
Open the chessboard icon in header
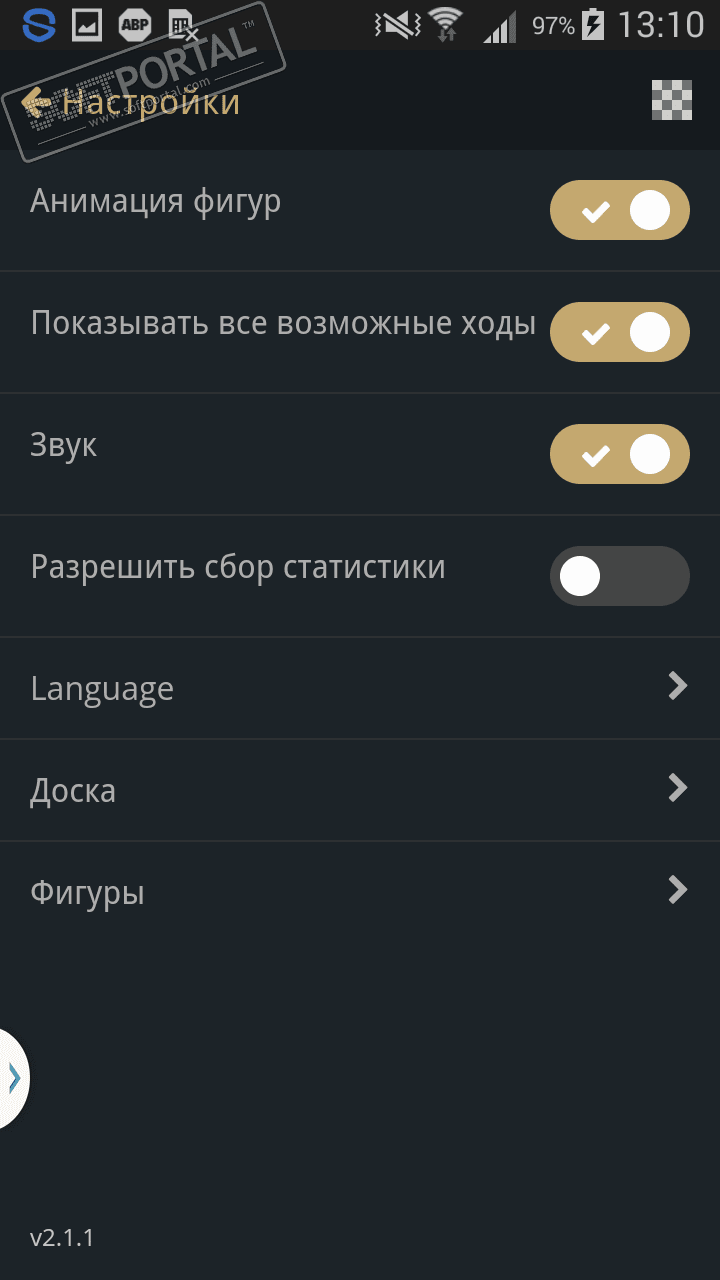tap(672, 100)
